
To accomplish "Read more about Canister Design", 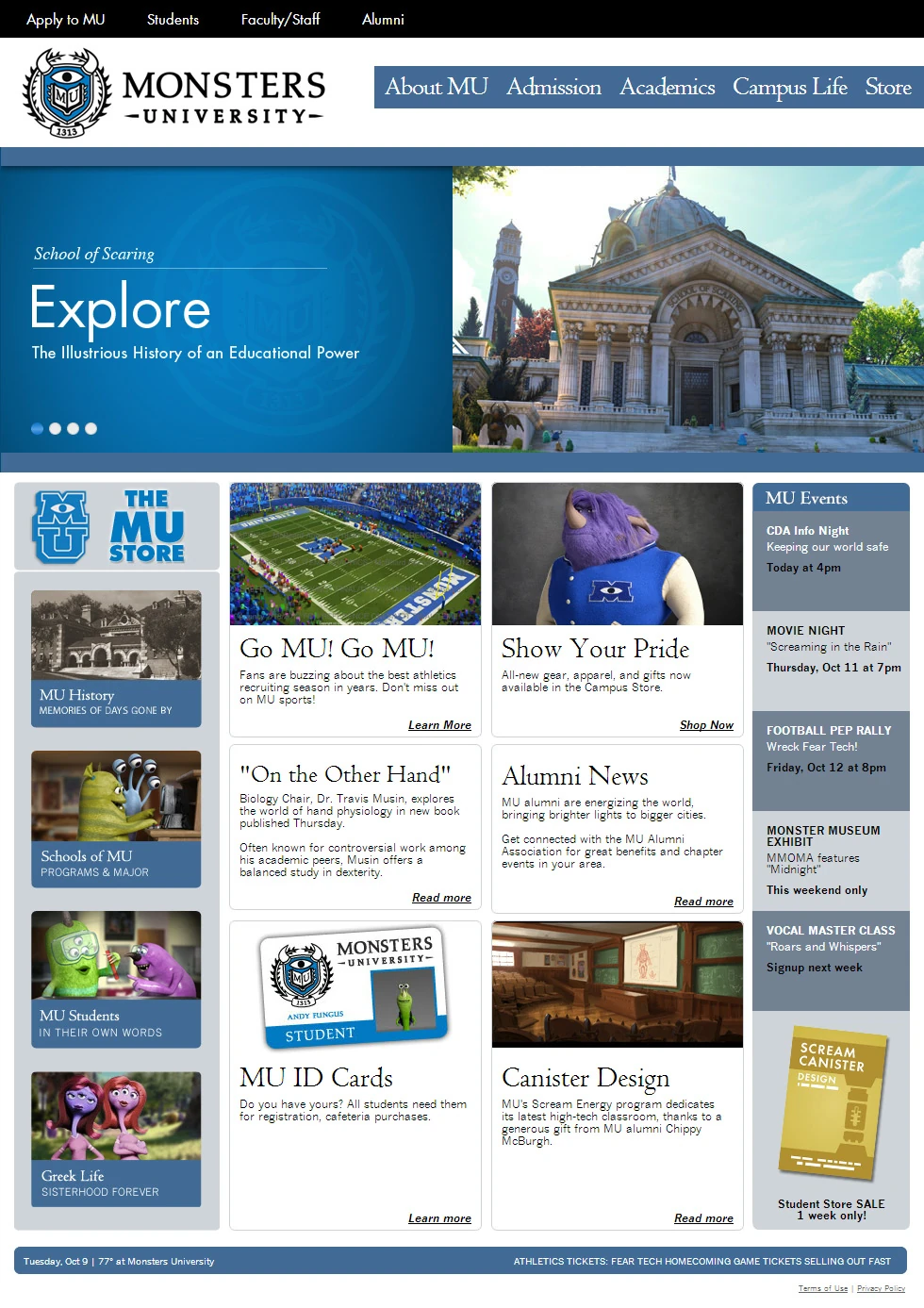I will click(703, 1218).
